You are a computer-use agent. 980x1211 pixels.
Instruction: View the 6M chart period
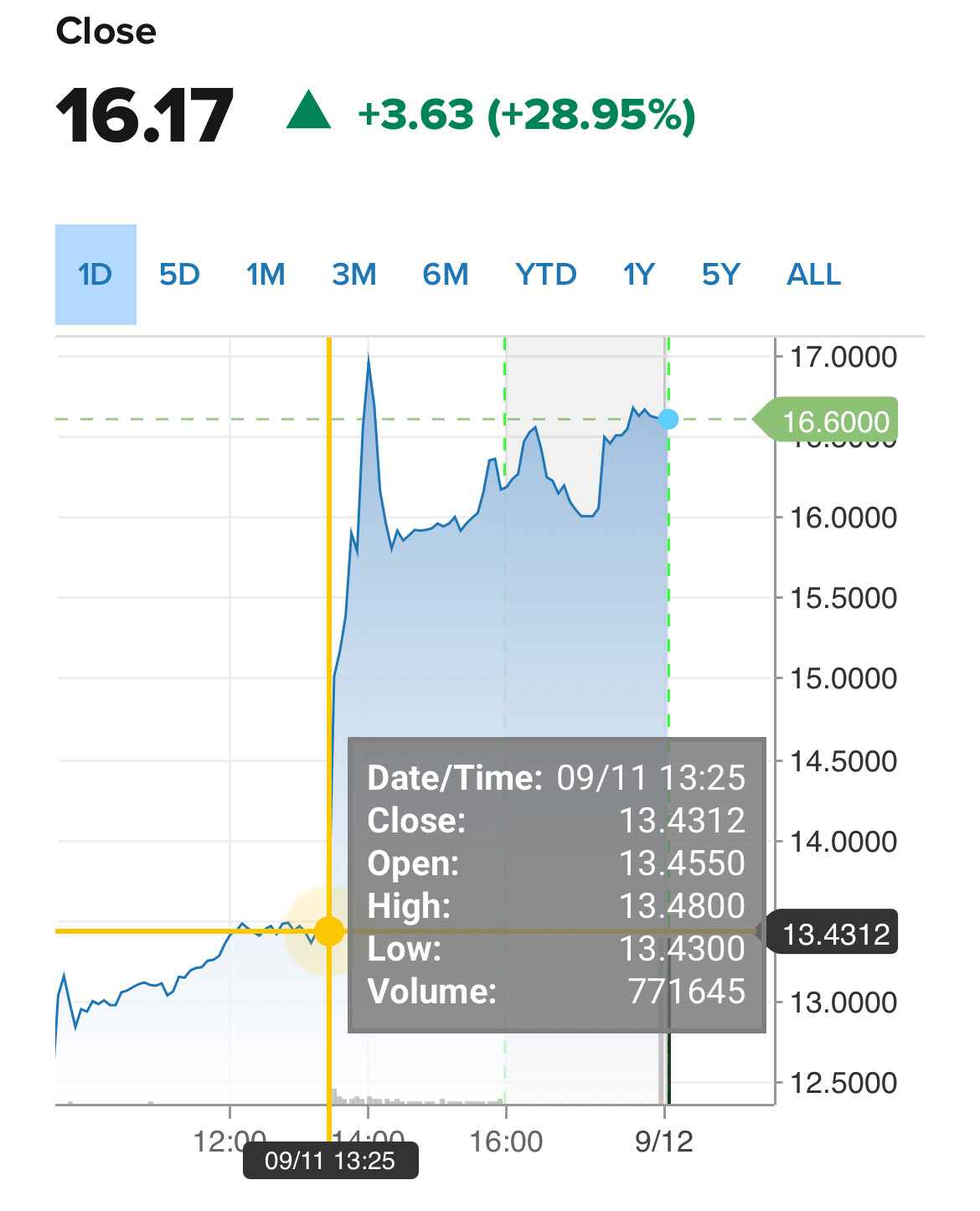point(445,275)
